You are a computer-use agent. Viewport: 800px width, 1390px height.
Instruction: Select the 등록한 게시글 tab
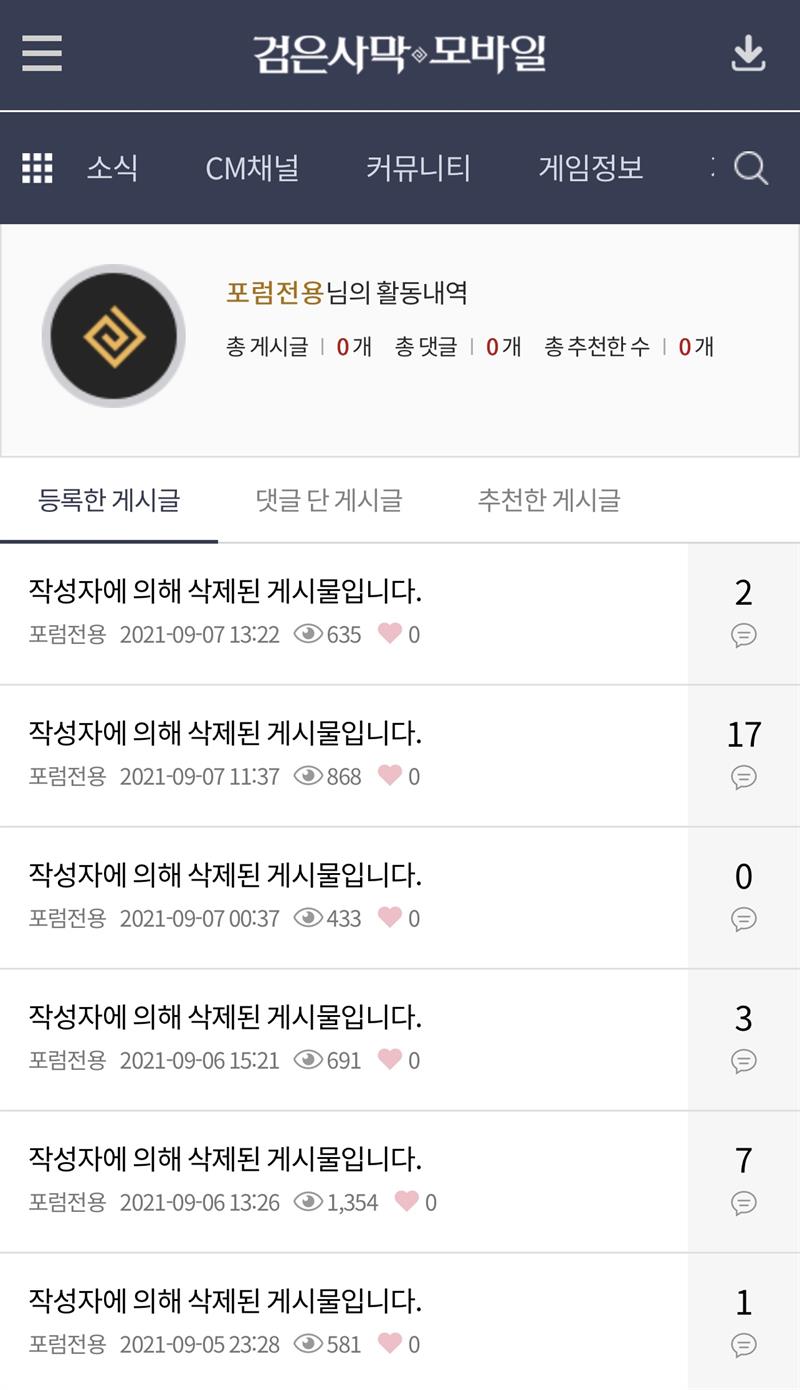(x=109, y=500)
